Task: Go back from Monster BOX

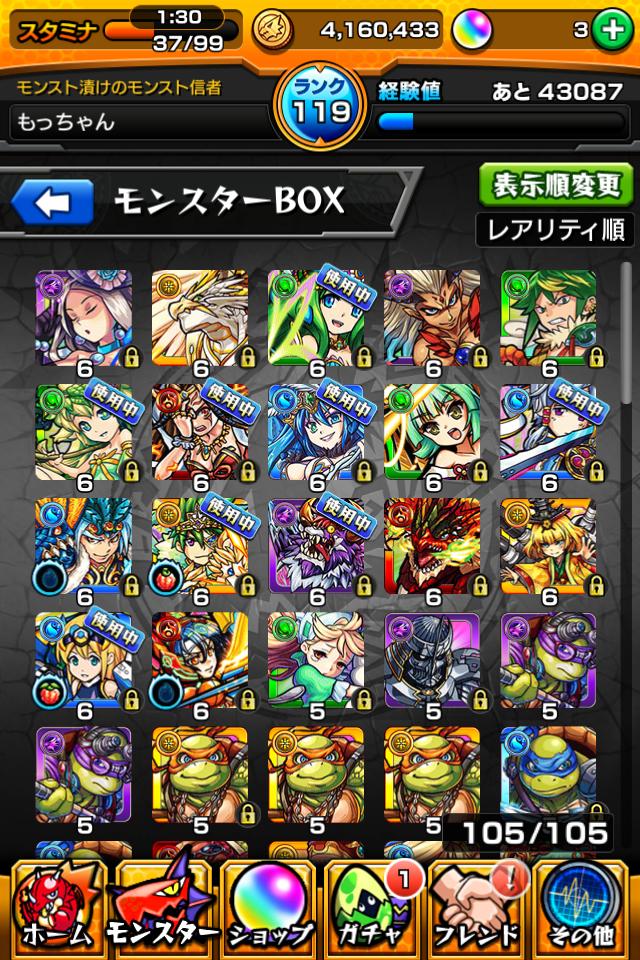Action: pos(52,203)
